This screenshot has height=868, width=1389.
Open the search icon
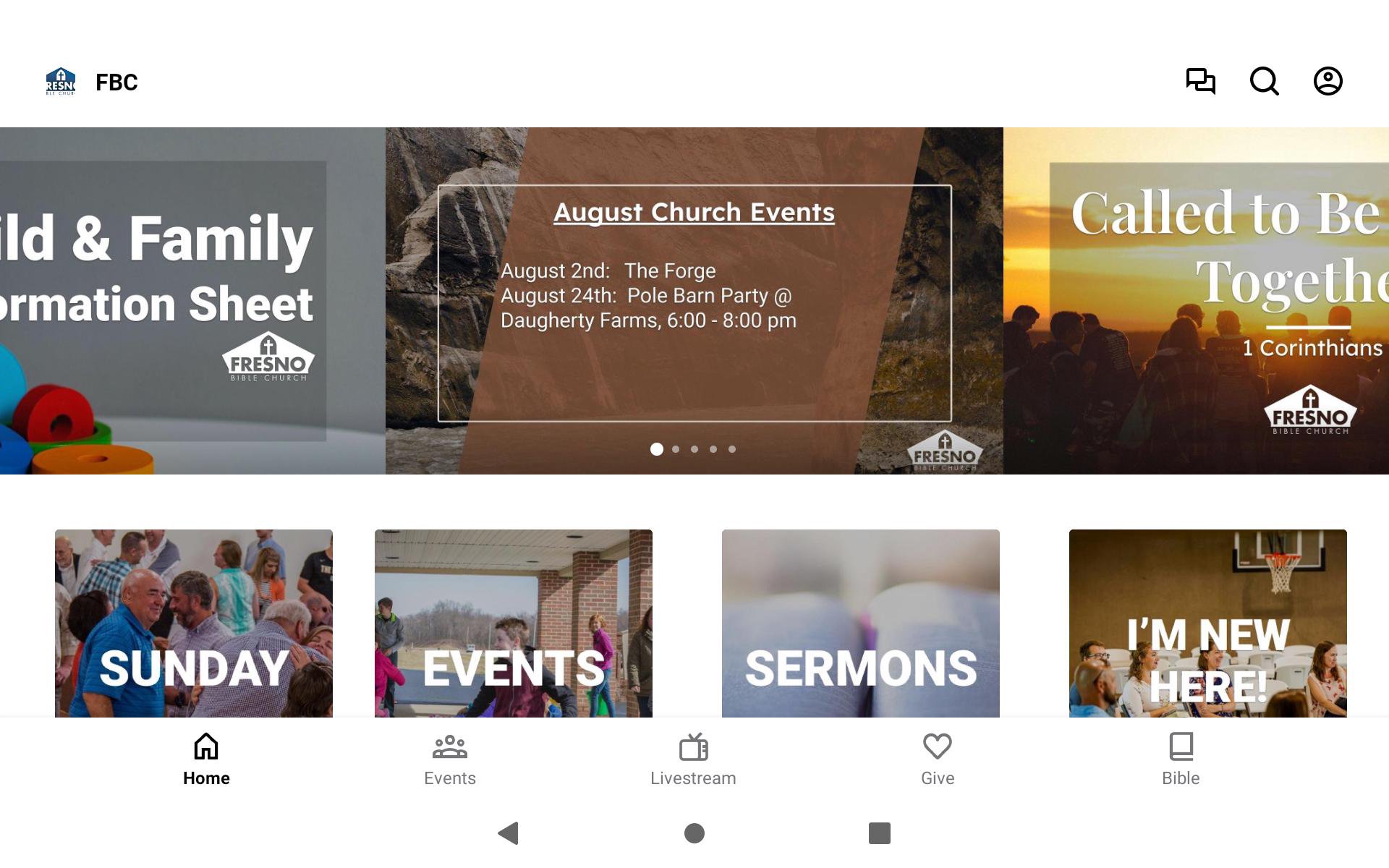1264,81
